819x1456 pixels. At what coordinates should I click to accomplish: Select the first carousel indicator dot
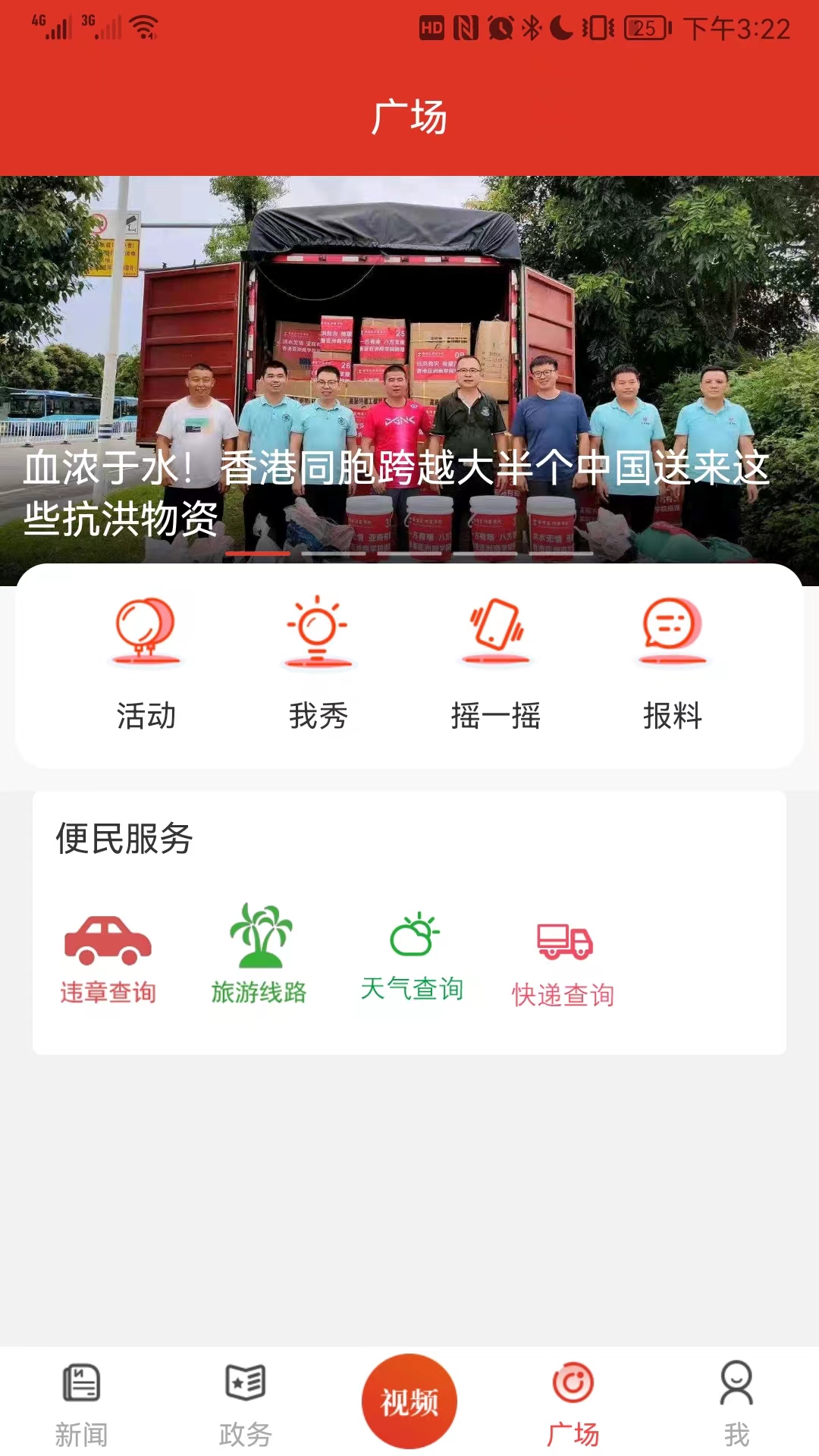[x=256, y=553]
